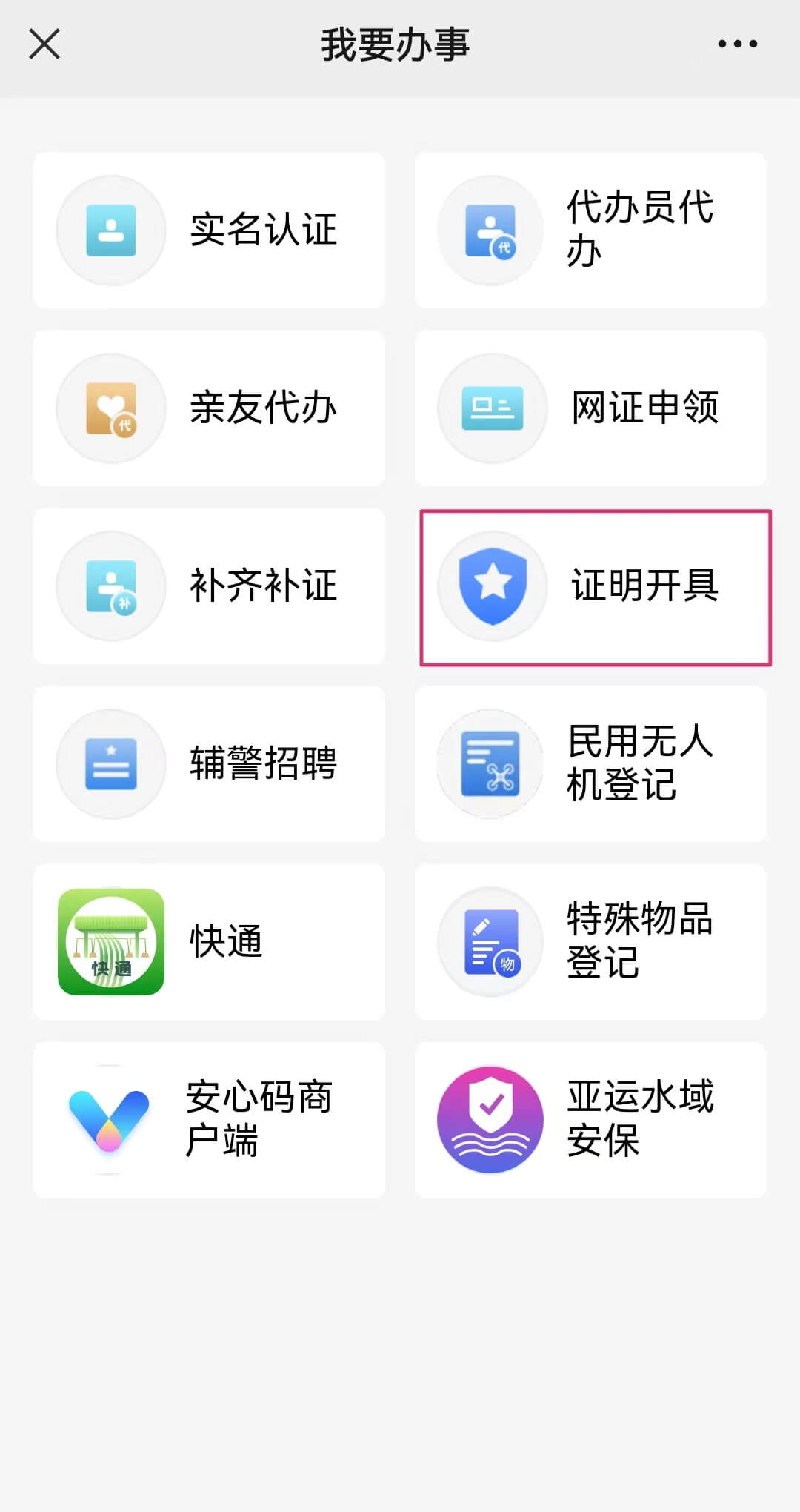Viewport: 800px width, 1512px height.
Task: Open the 补齐补证 supplement certificate icon
Action: [111, 586]
